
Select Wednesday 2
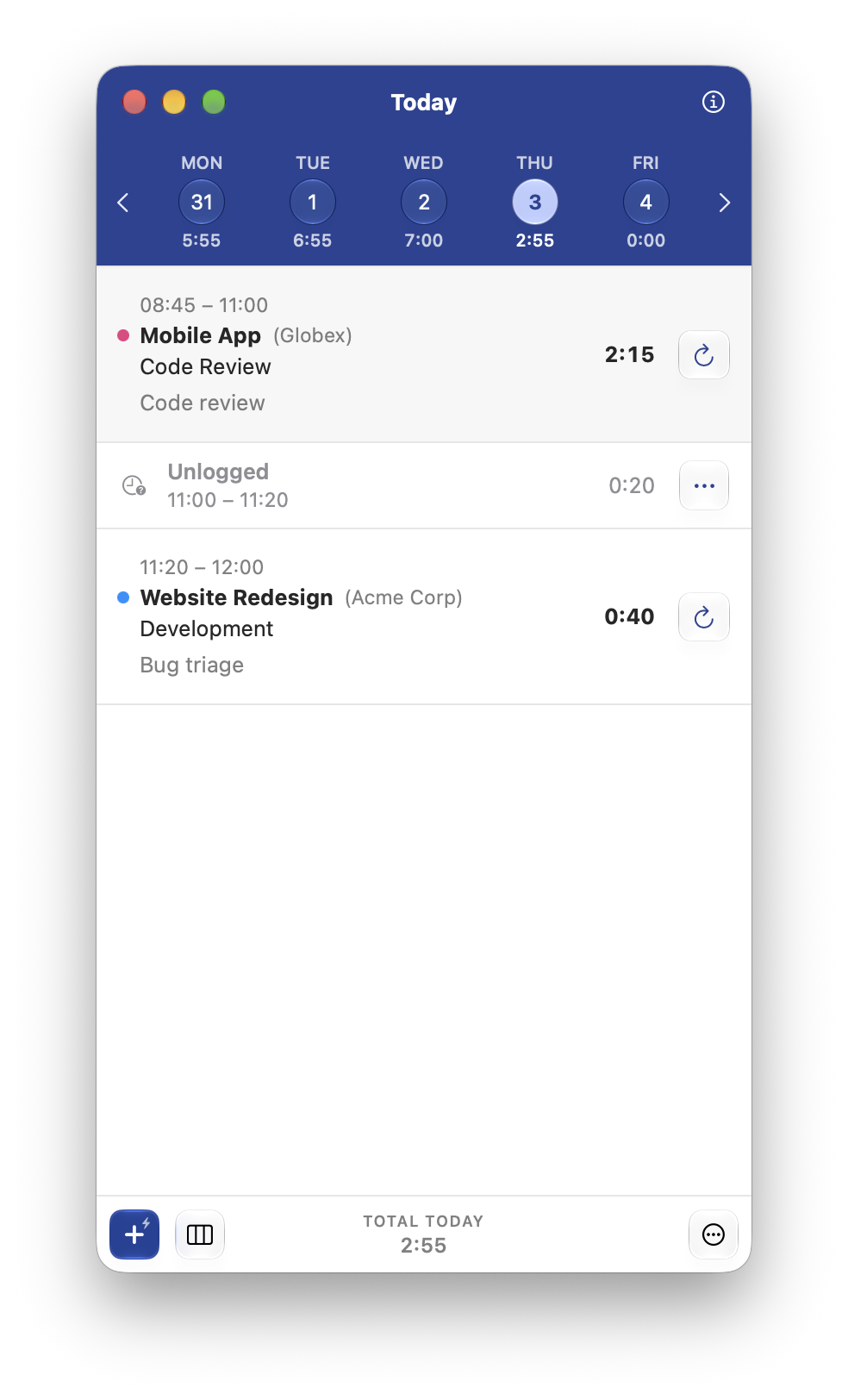424,202
